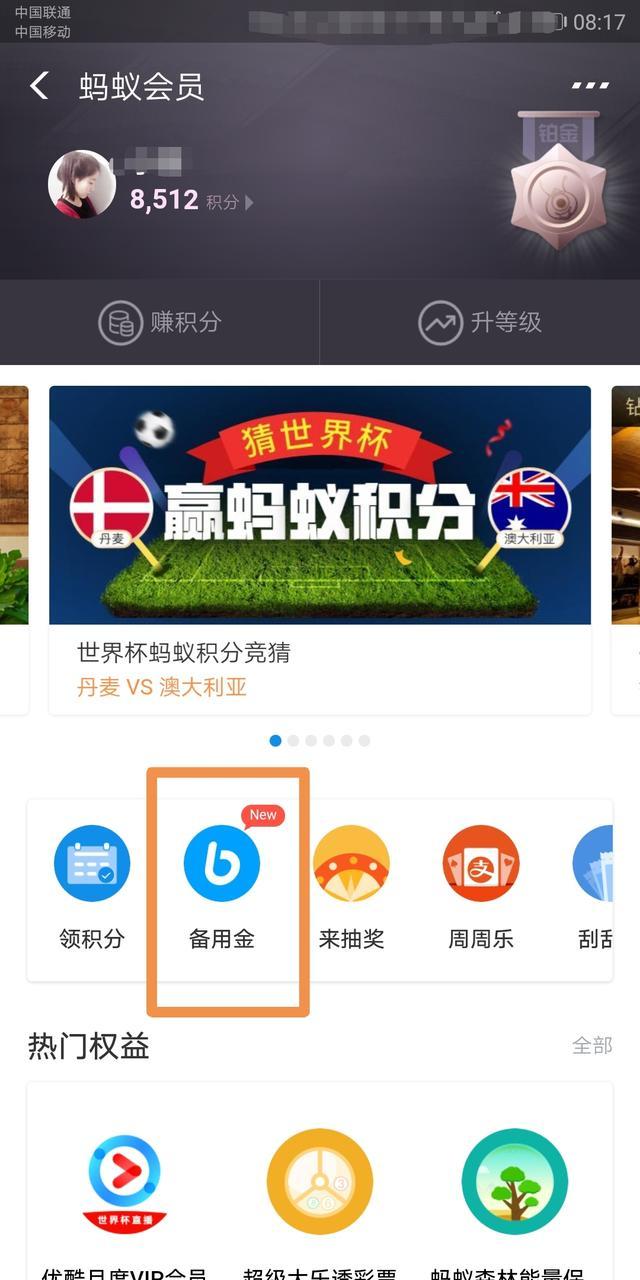Open 周周乐 shortcut

481,887
